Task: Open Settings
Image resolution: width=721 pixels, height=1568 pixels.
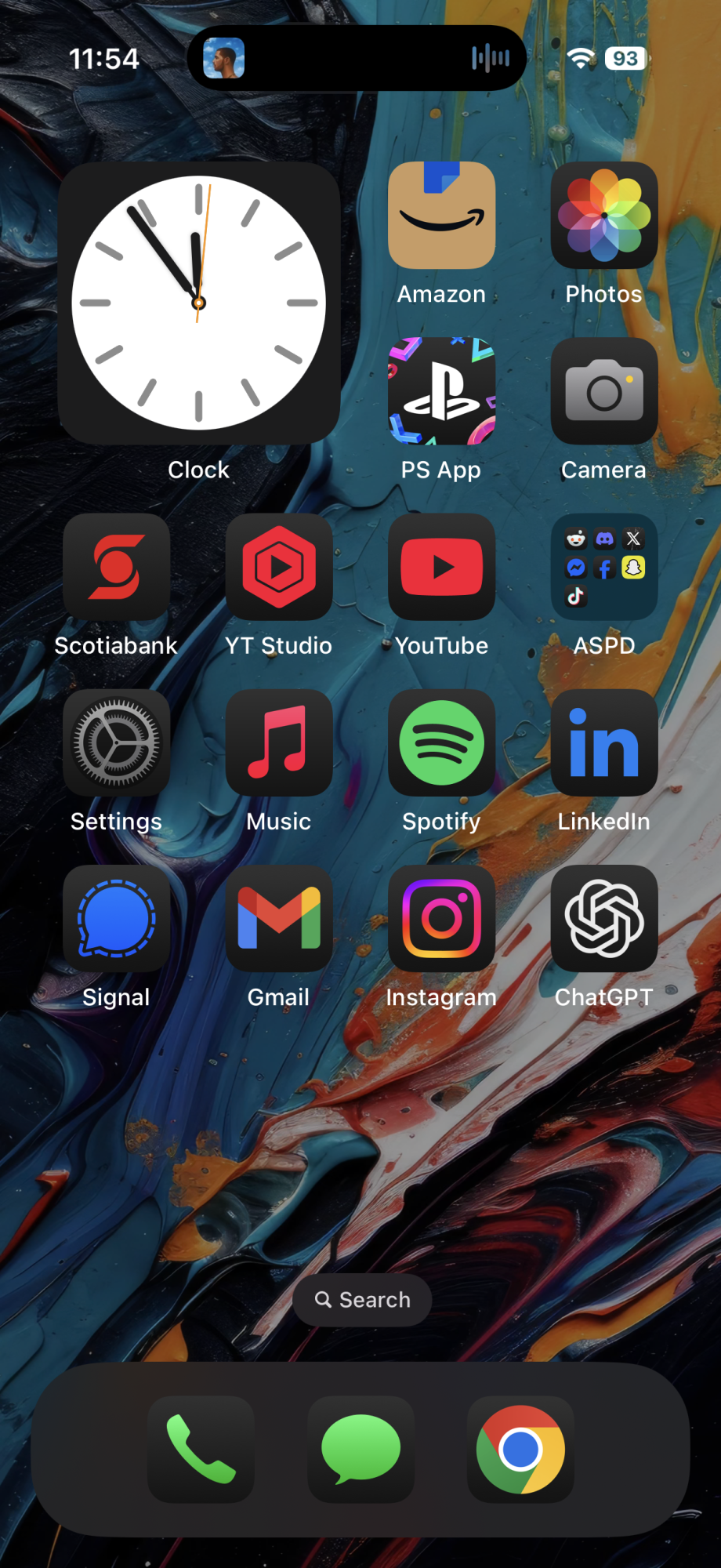Action: (116, 742)
